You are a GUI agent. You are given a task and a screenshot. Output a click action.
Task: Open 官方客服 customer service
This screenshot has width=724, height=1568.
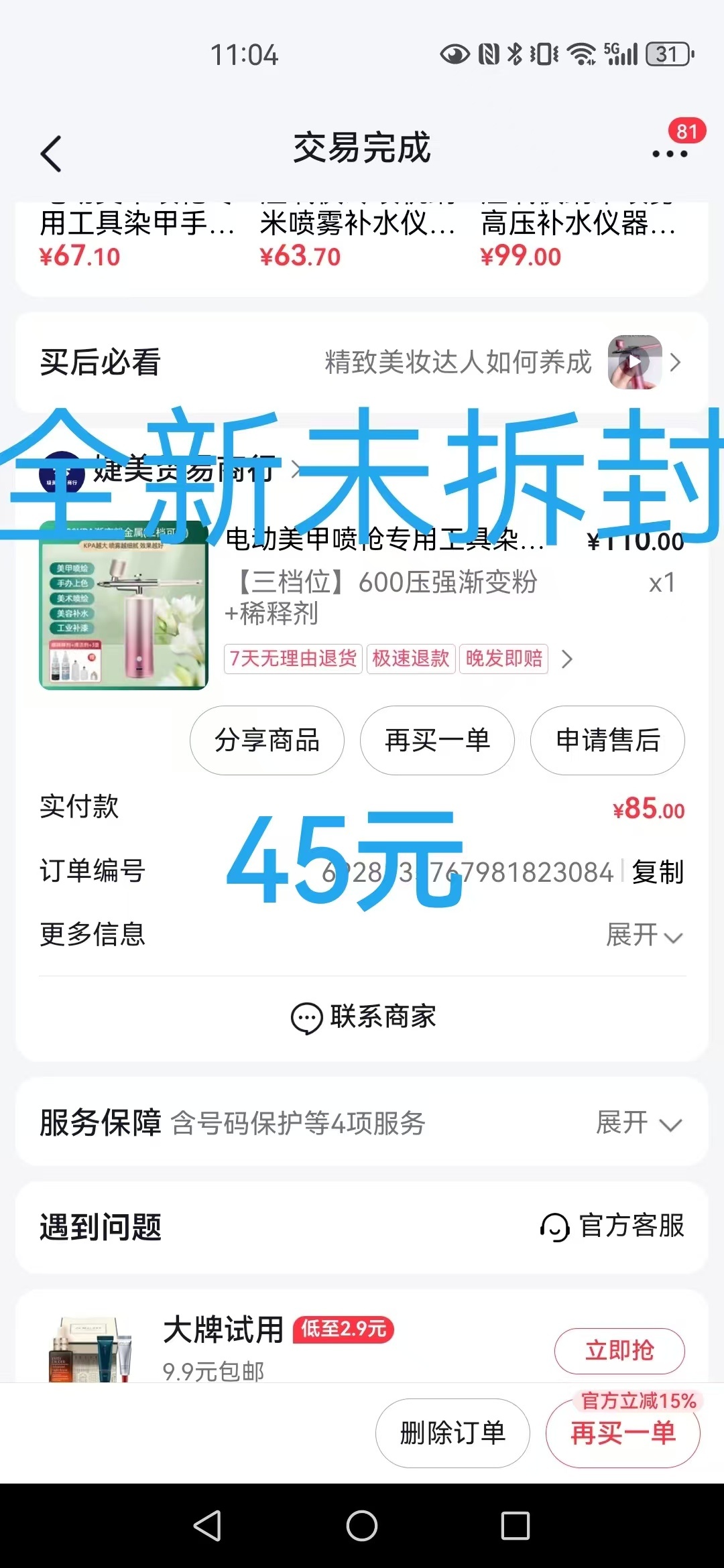point(613,1226)
